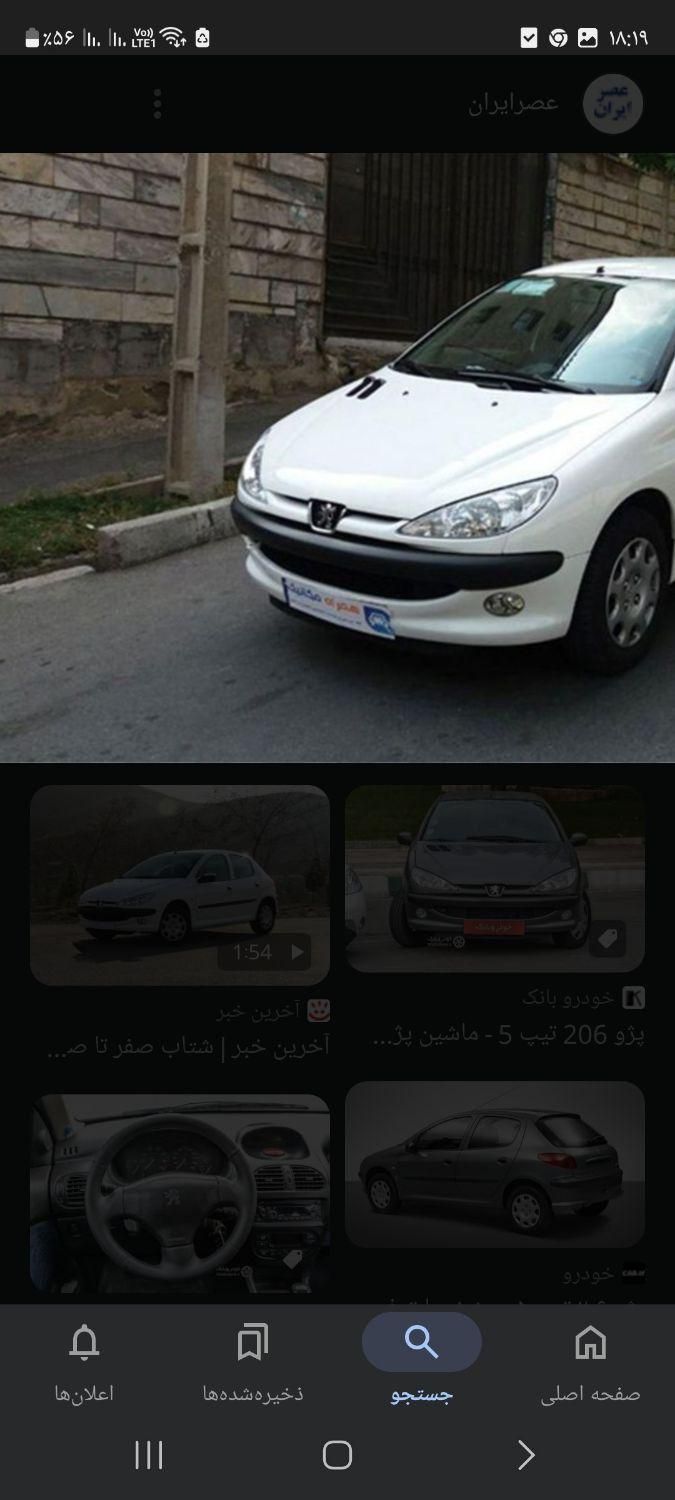Play the آخرین خبر 1:54 video result
The width and height of the screenshot is (675, 1500).
[180, 885]
